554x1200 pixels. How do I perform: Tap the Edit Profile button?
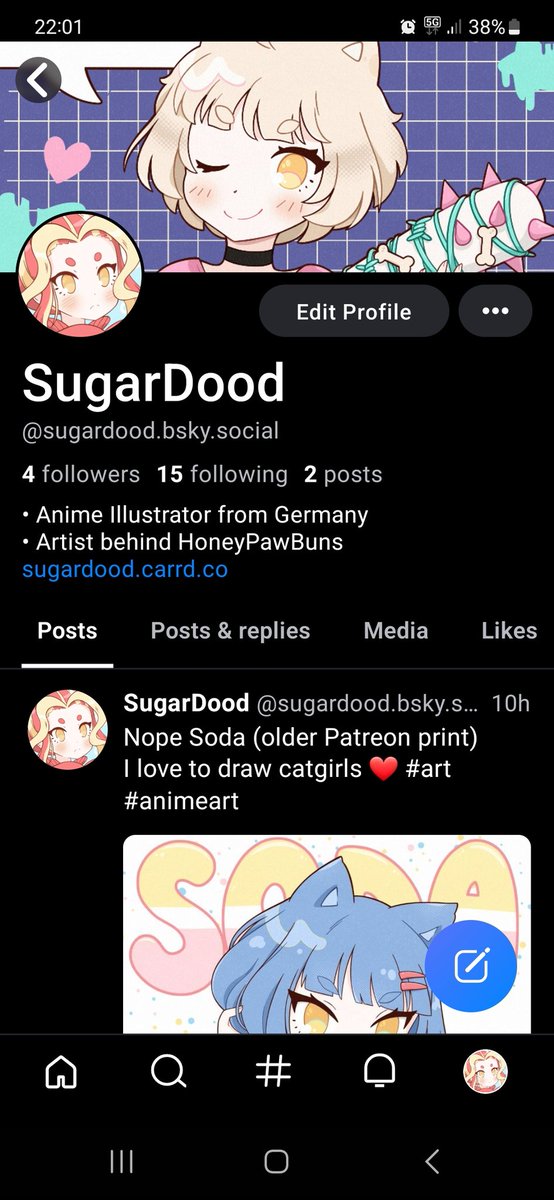tap(353, 312)
